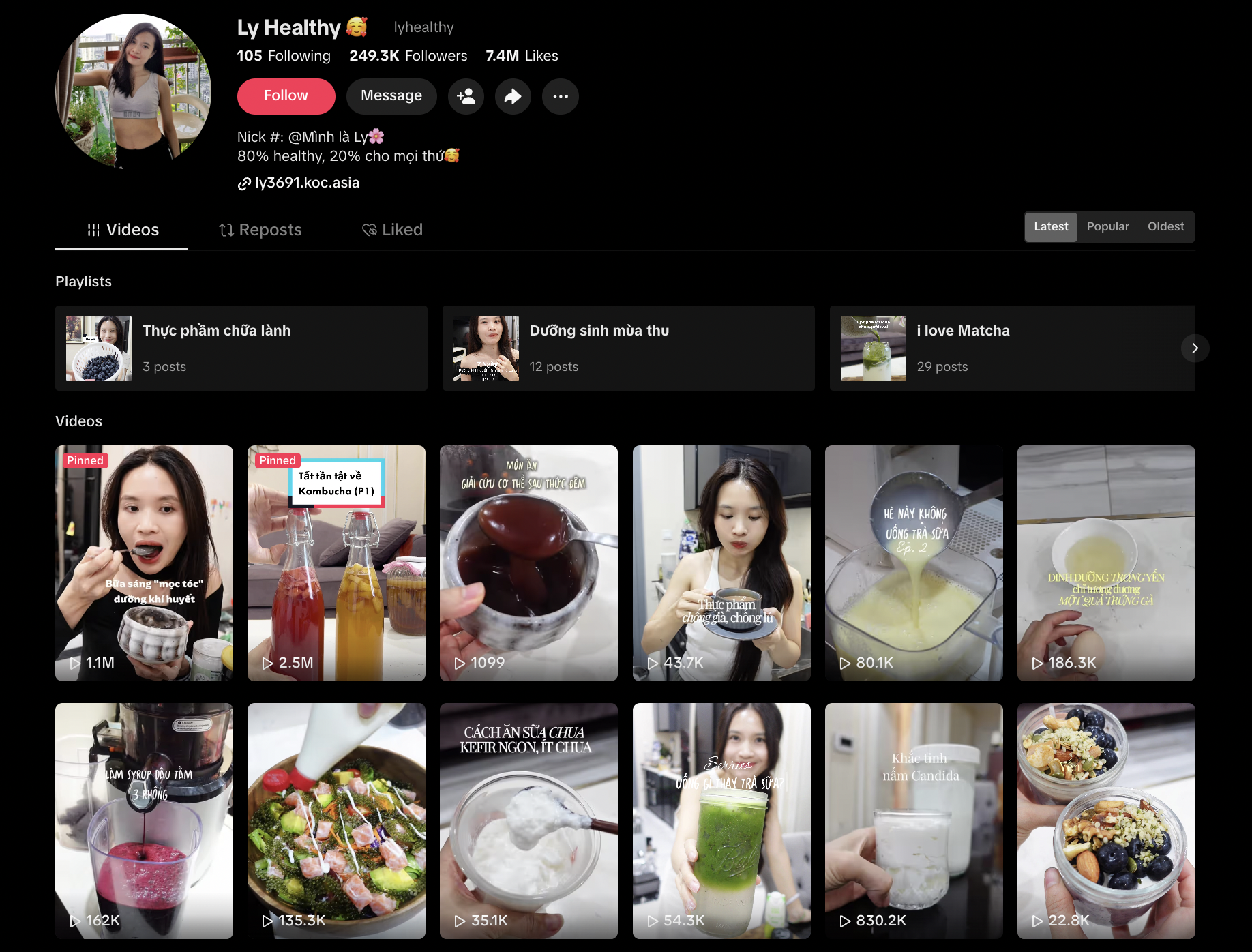The image size is (1252, 952).
Task: Show next playlists with the arrow
Action: 1195,348
